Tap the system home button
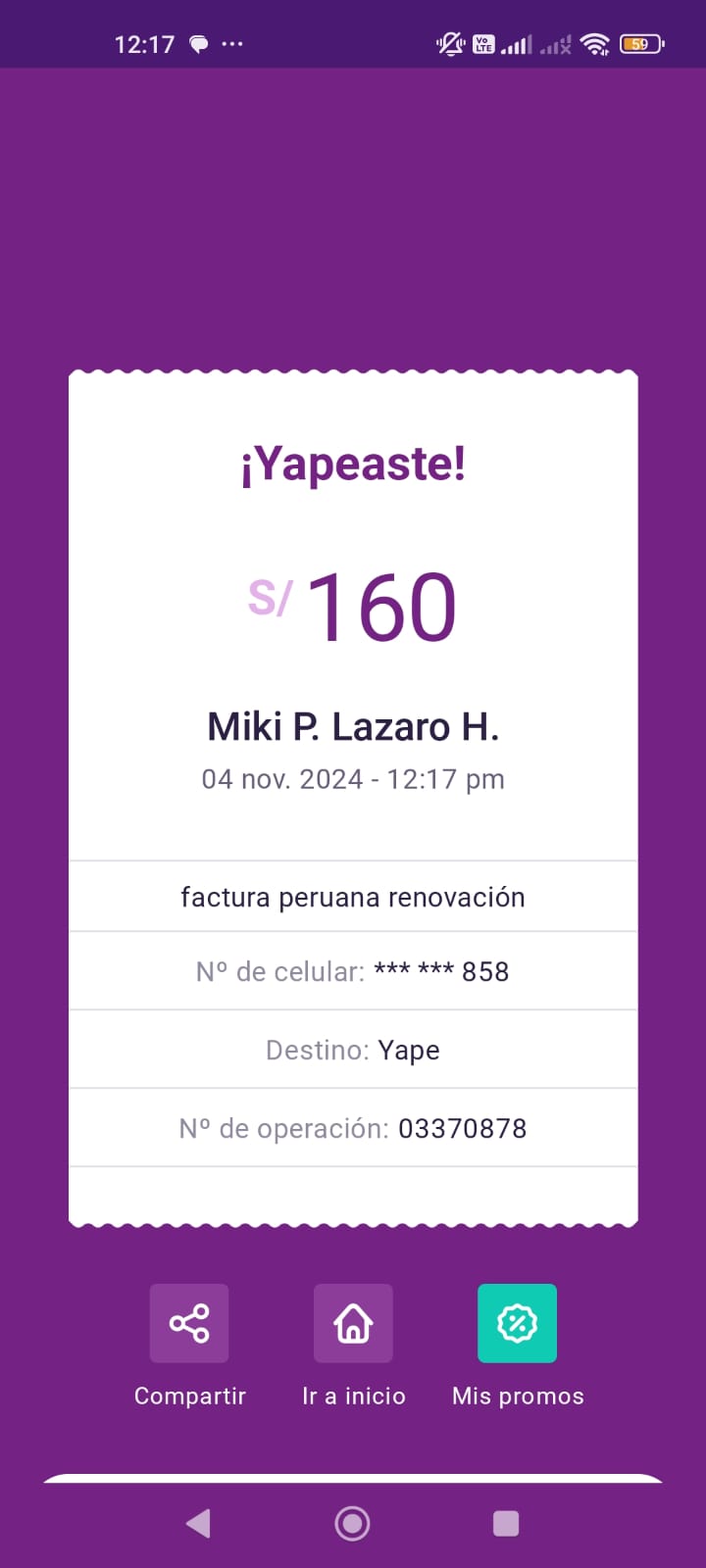 click(x=352, y=1523)
